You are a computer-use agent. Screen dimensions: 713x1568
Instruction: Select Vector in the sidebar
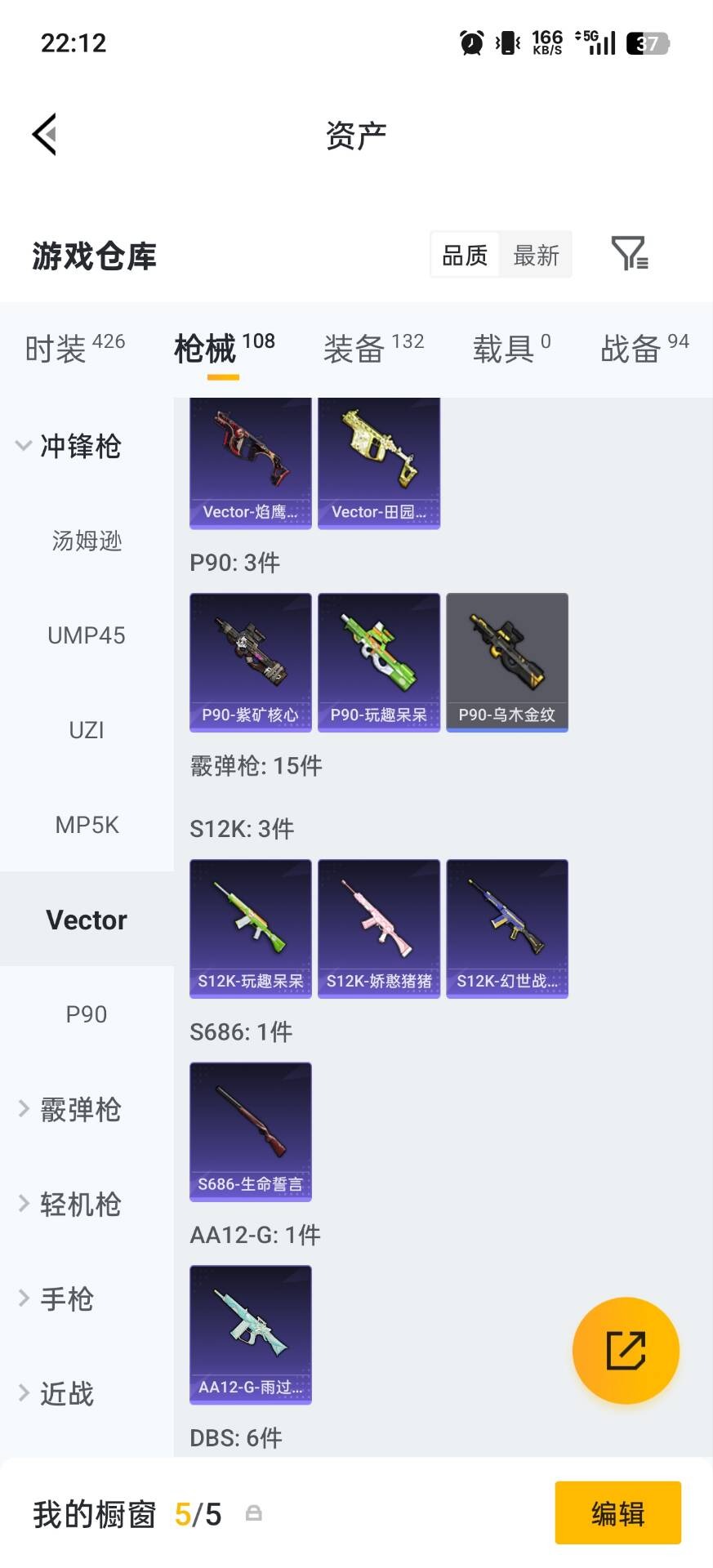87,919
